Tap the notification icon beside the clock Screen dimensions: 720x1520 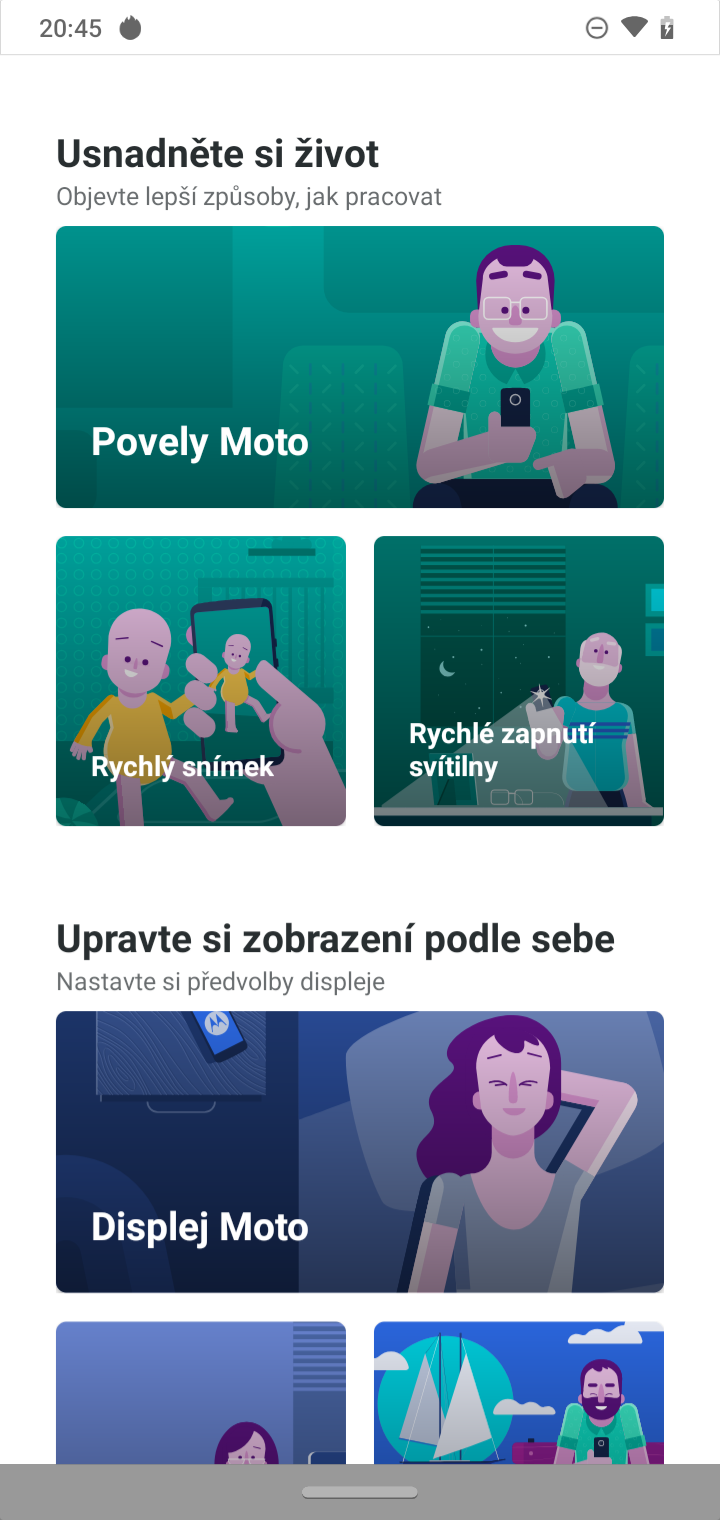coord(131,27)
